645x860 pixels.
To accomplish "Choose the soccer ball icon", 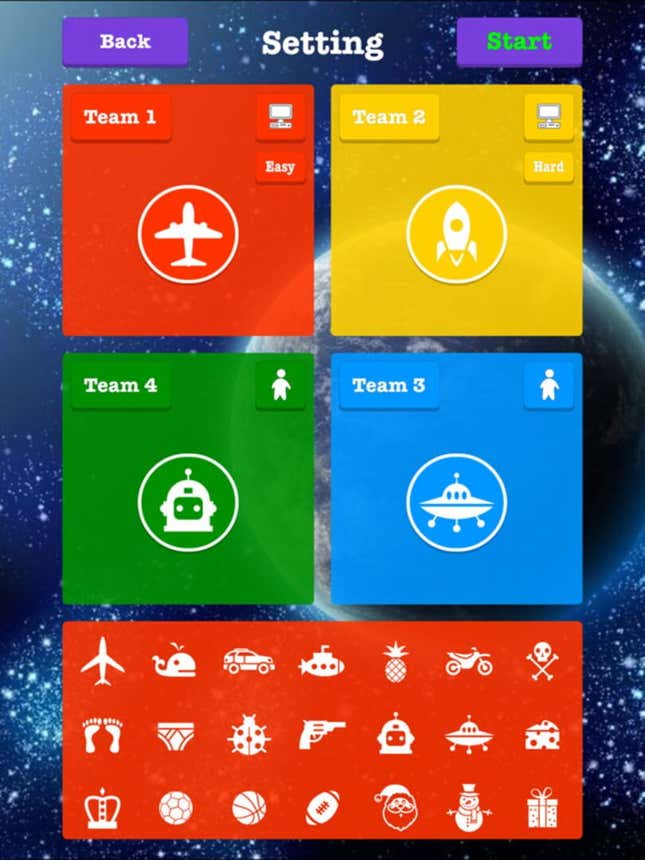I will click(x=175, y=808).
